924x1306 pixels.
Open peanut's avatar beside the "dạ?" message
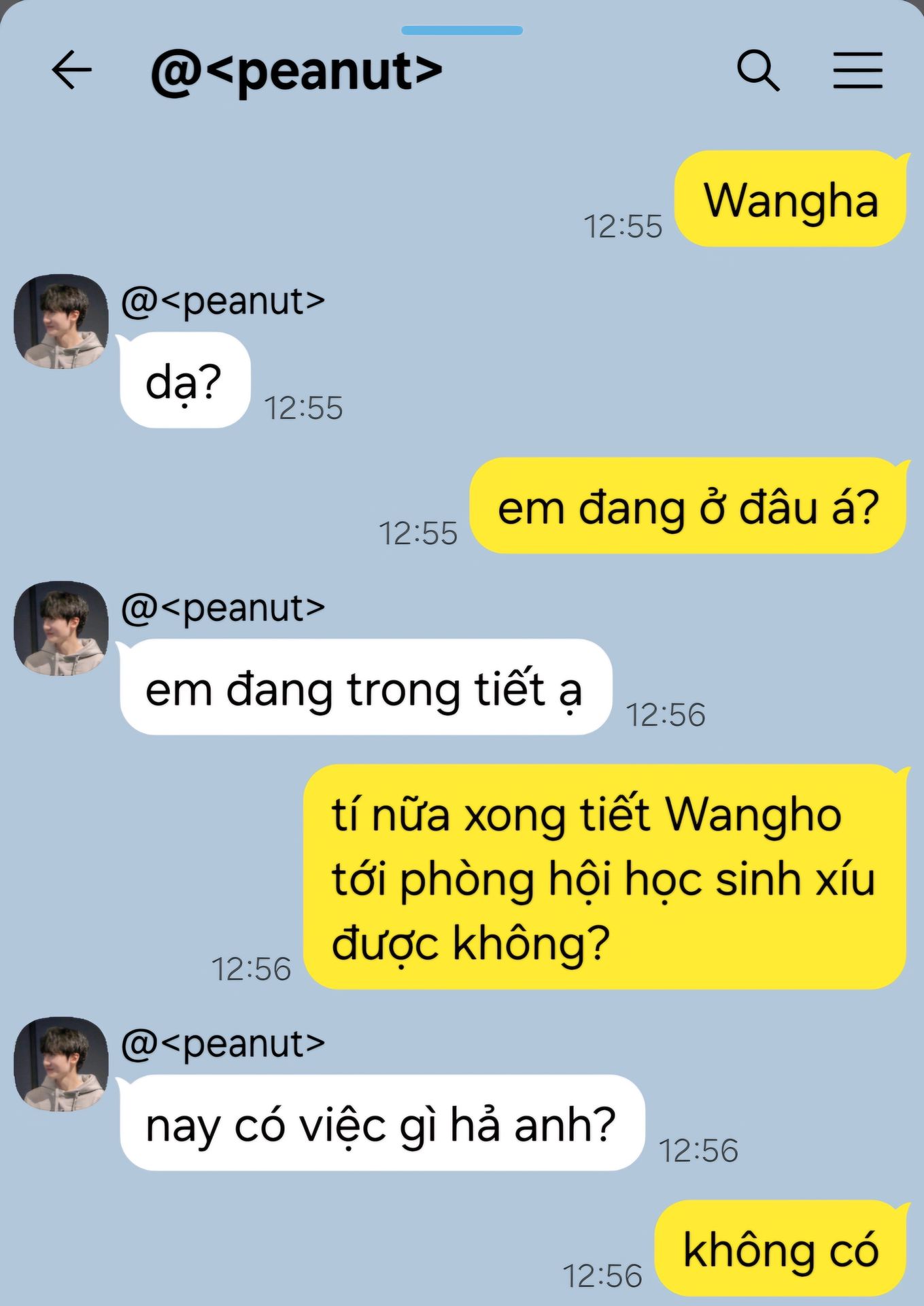click(61, 322)
